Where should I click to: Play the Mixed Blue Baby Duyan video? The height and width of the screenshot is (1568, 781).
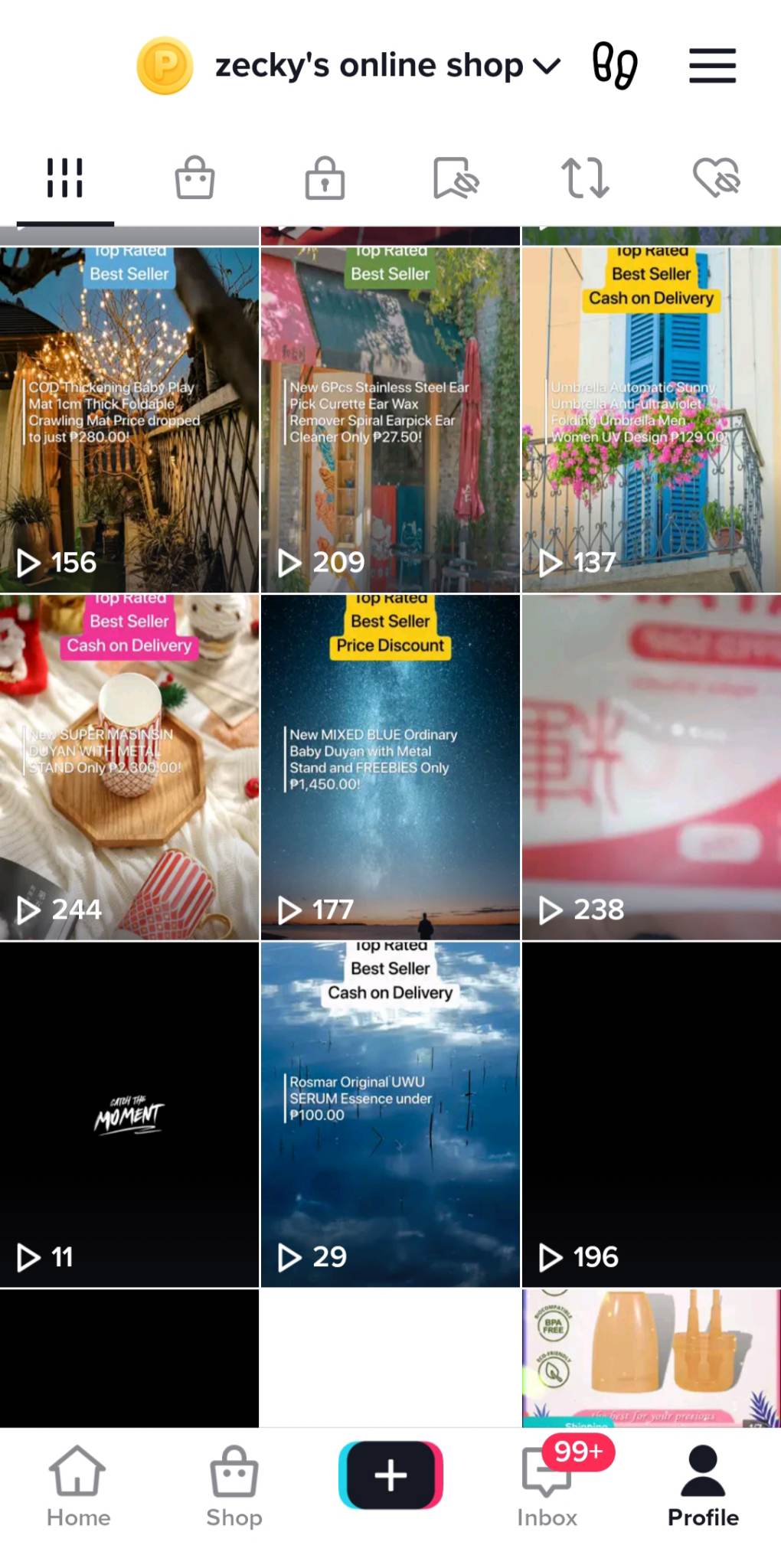(390, 767)
